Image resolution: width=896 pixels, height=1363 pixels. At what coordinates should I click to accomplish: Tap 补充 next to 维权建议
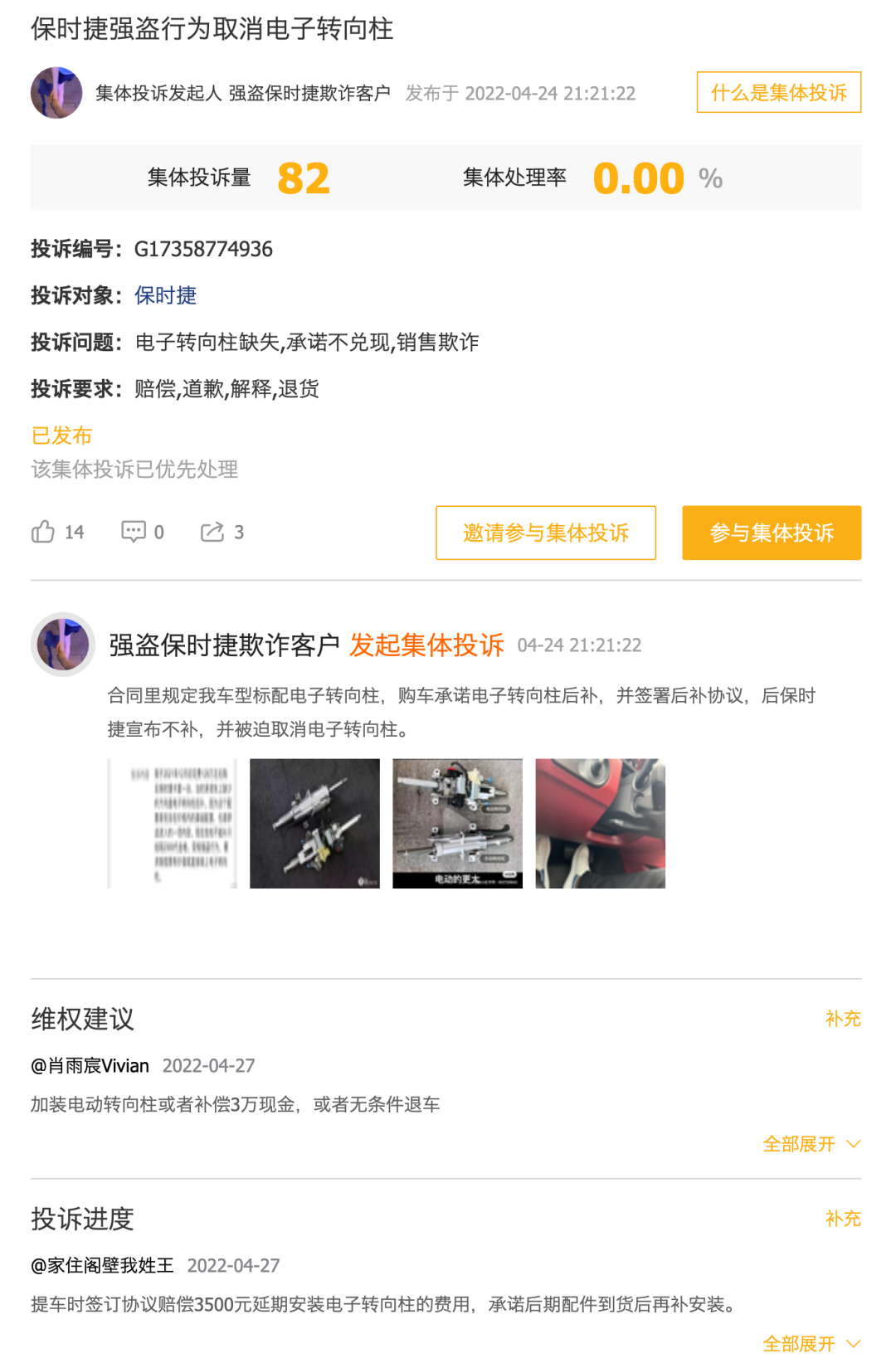tap(842, 1019)
